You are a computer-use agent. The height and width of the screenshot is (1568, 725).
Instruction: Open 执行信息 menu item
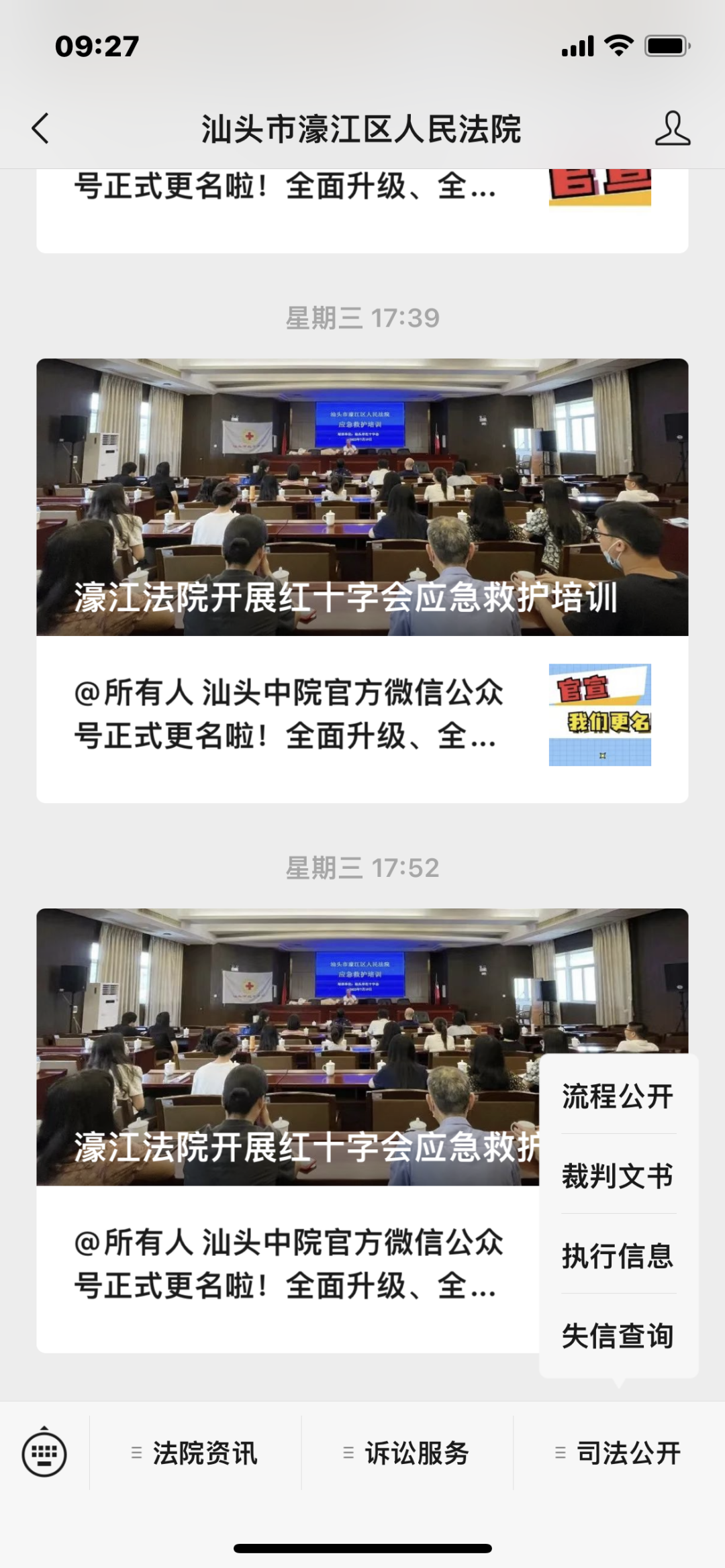(618, 1256)
